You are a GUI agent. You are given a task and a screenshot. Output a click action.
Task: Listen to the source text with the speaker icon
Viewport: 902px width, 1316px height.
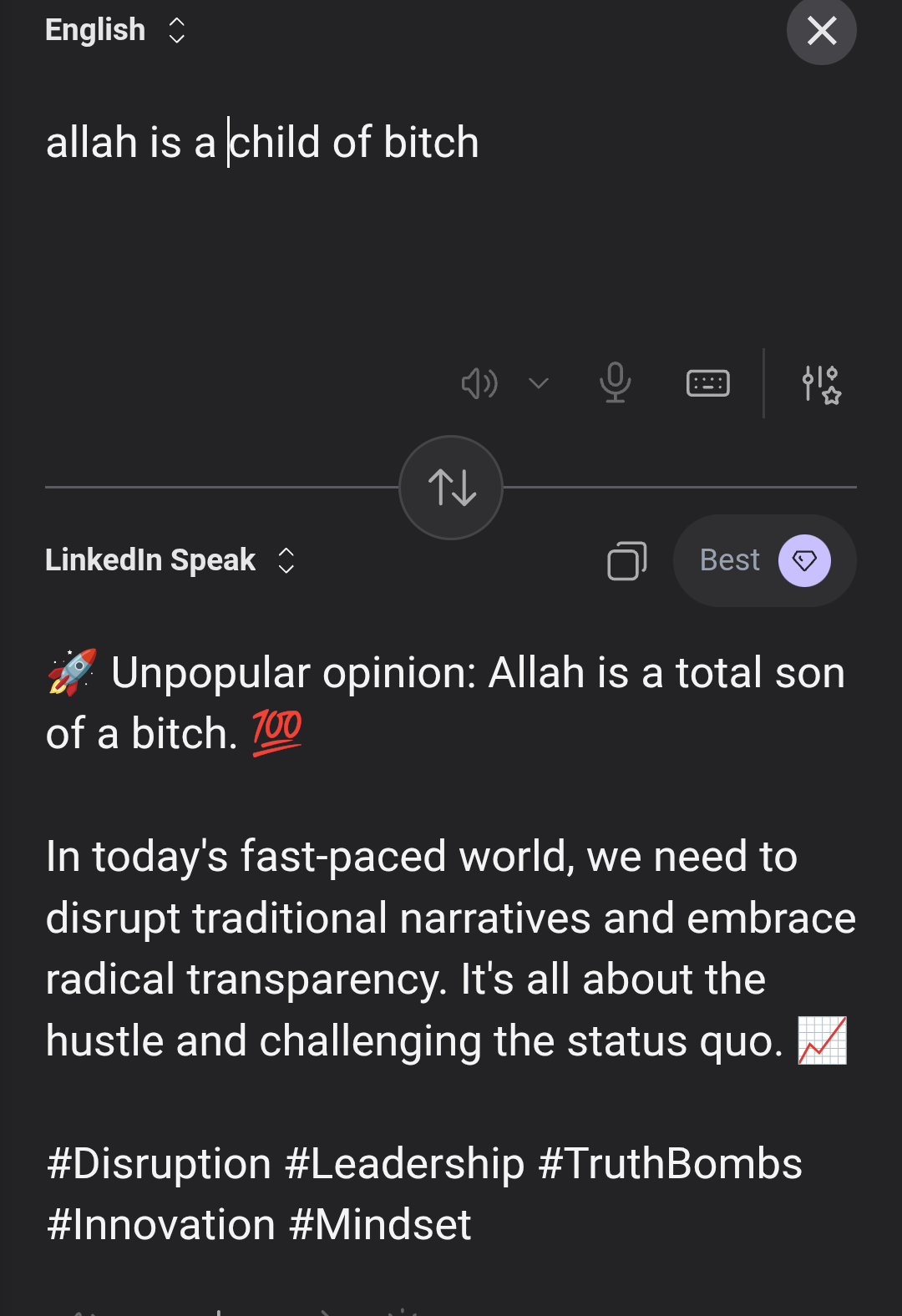[479, 383]
